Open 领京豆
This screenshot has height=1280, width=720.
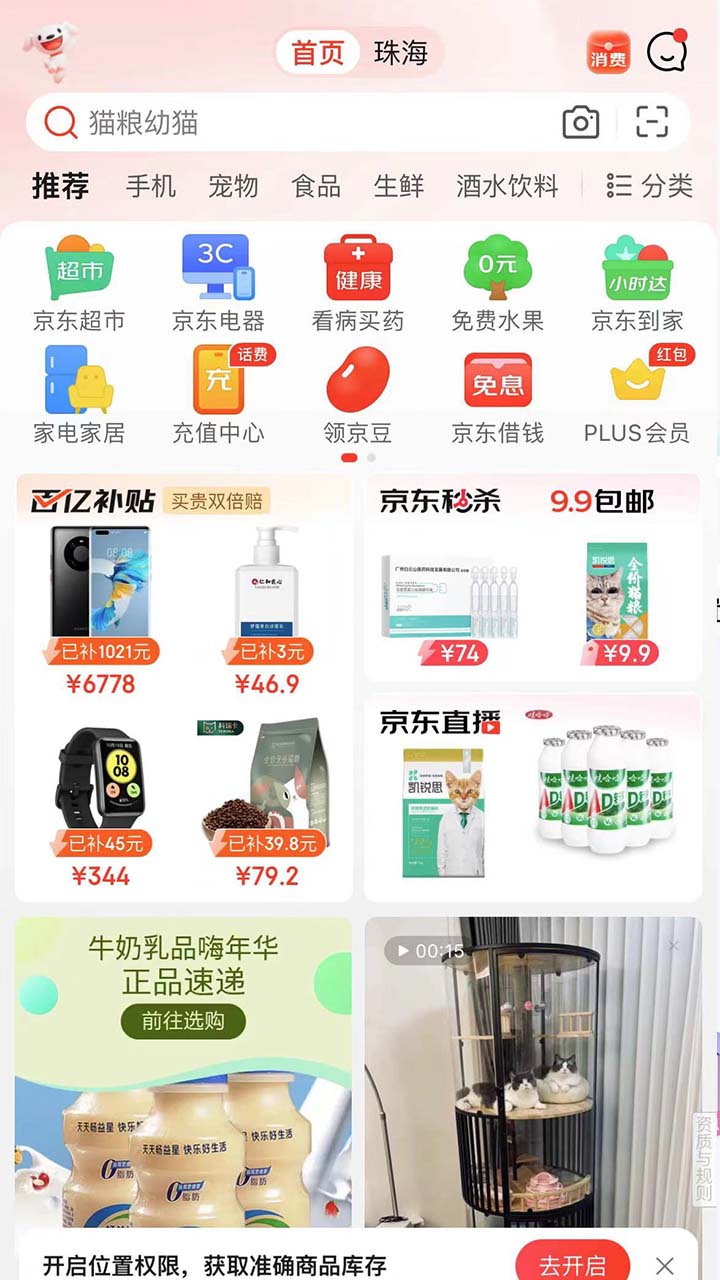(x=358, y=395)
